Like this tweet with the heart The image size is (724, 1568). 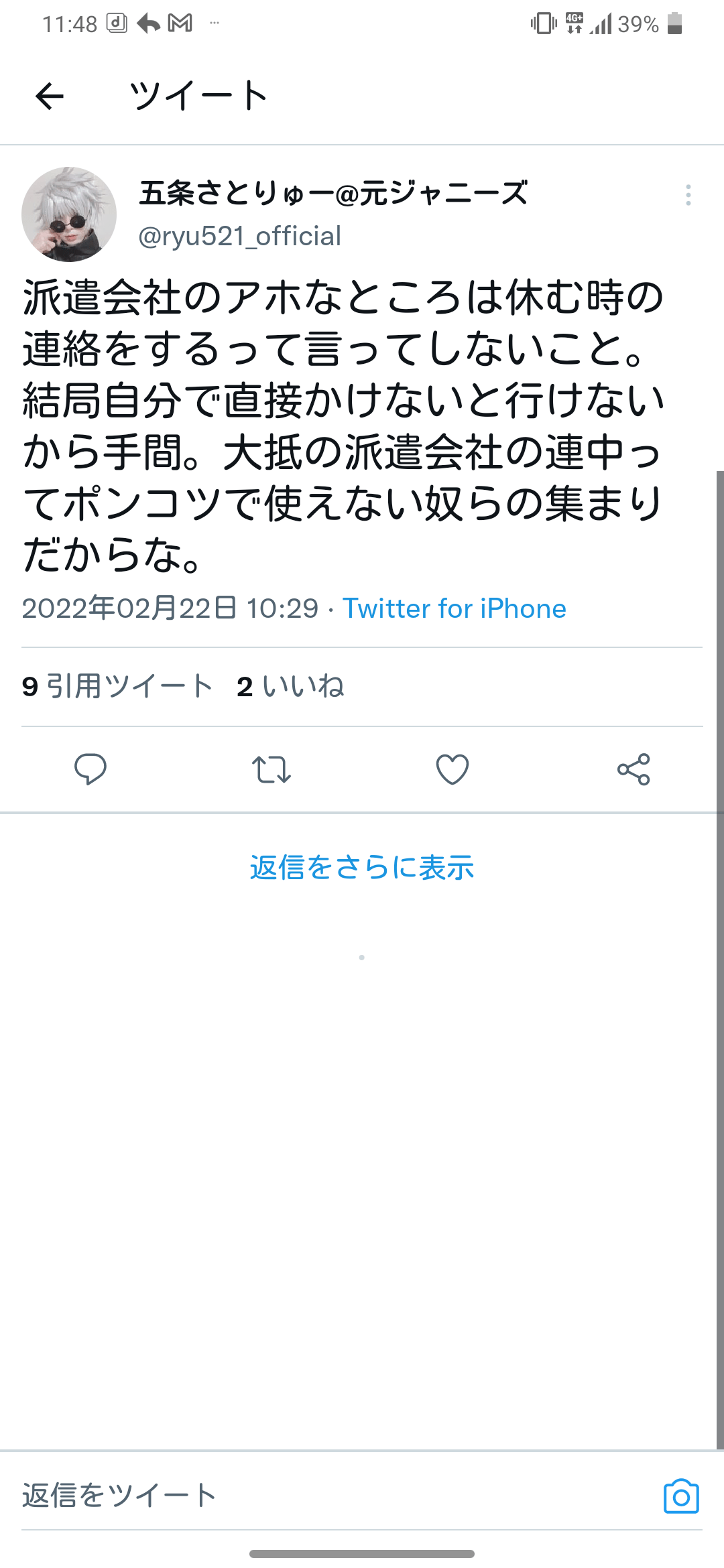coord(452,769)
